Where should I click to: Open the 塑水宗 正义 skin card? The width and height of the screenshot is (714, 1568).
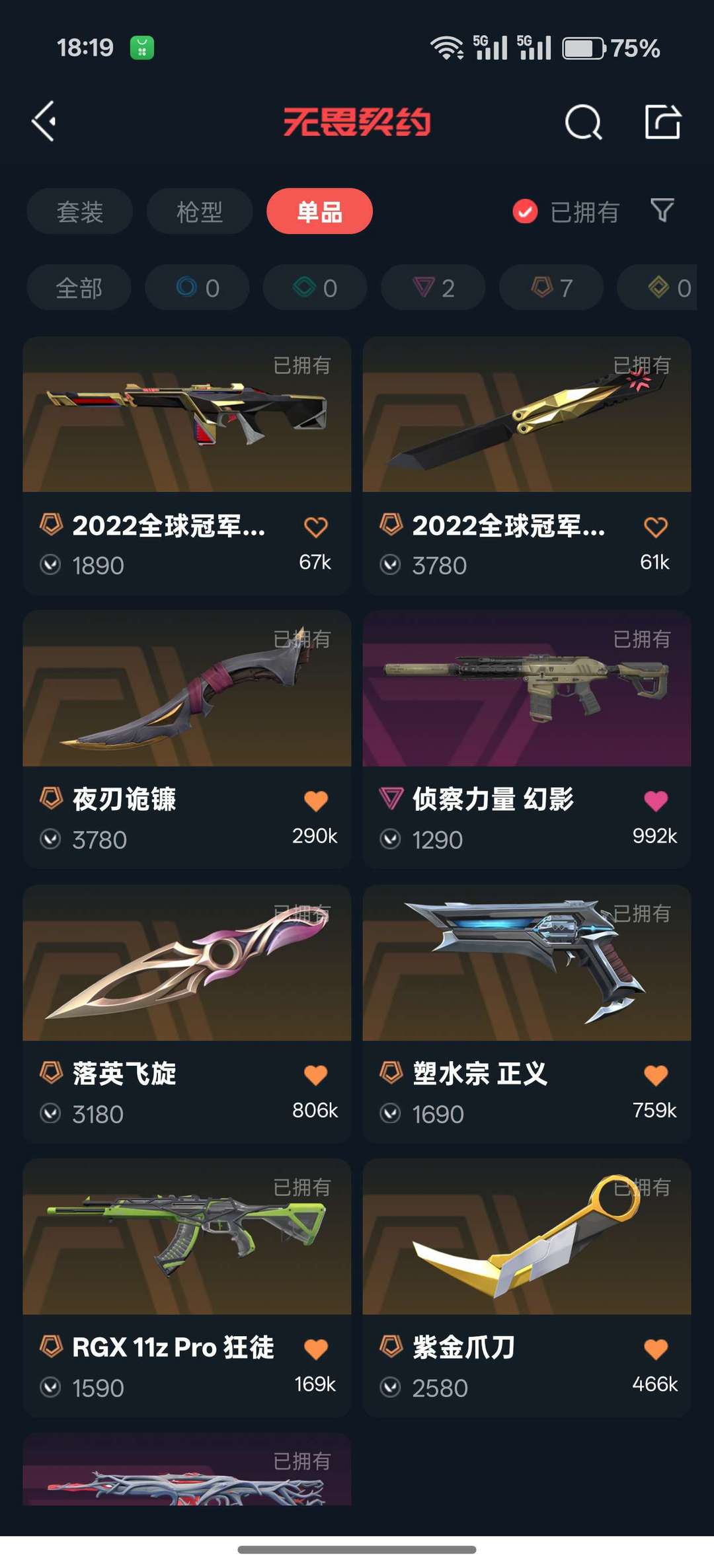point(527,1014)
